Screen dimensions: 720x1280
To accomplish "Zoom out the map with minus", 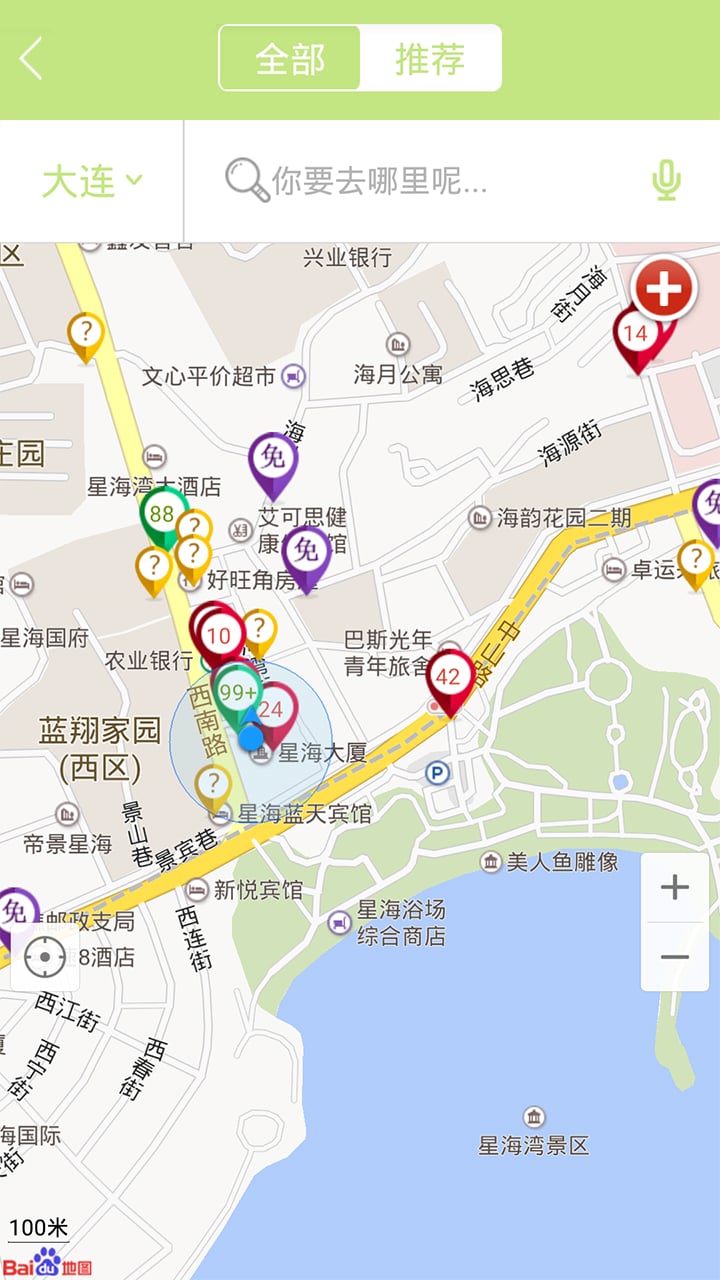I will (675, 957).
